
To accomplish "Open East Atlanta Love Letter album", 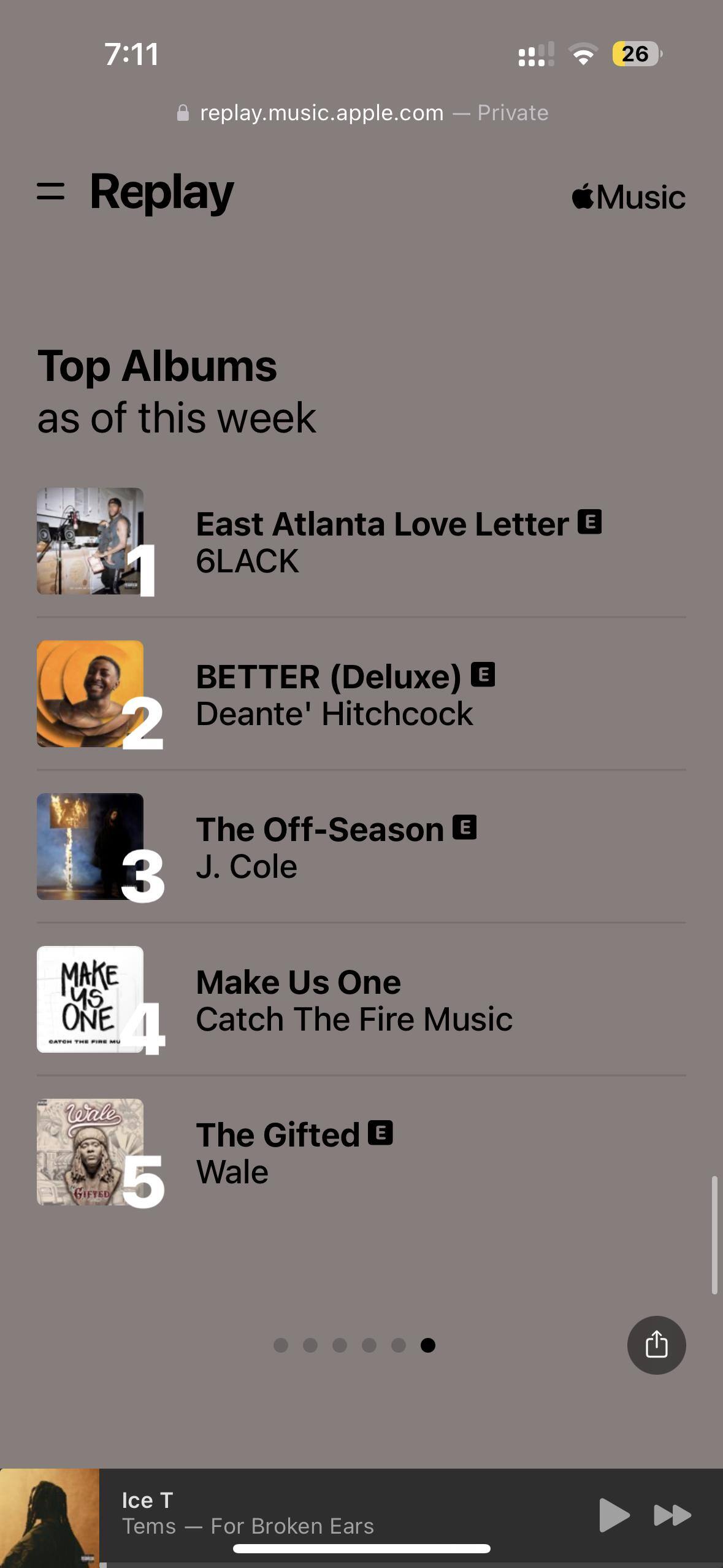I will click(x=381, y=525).
